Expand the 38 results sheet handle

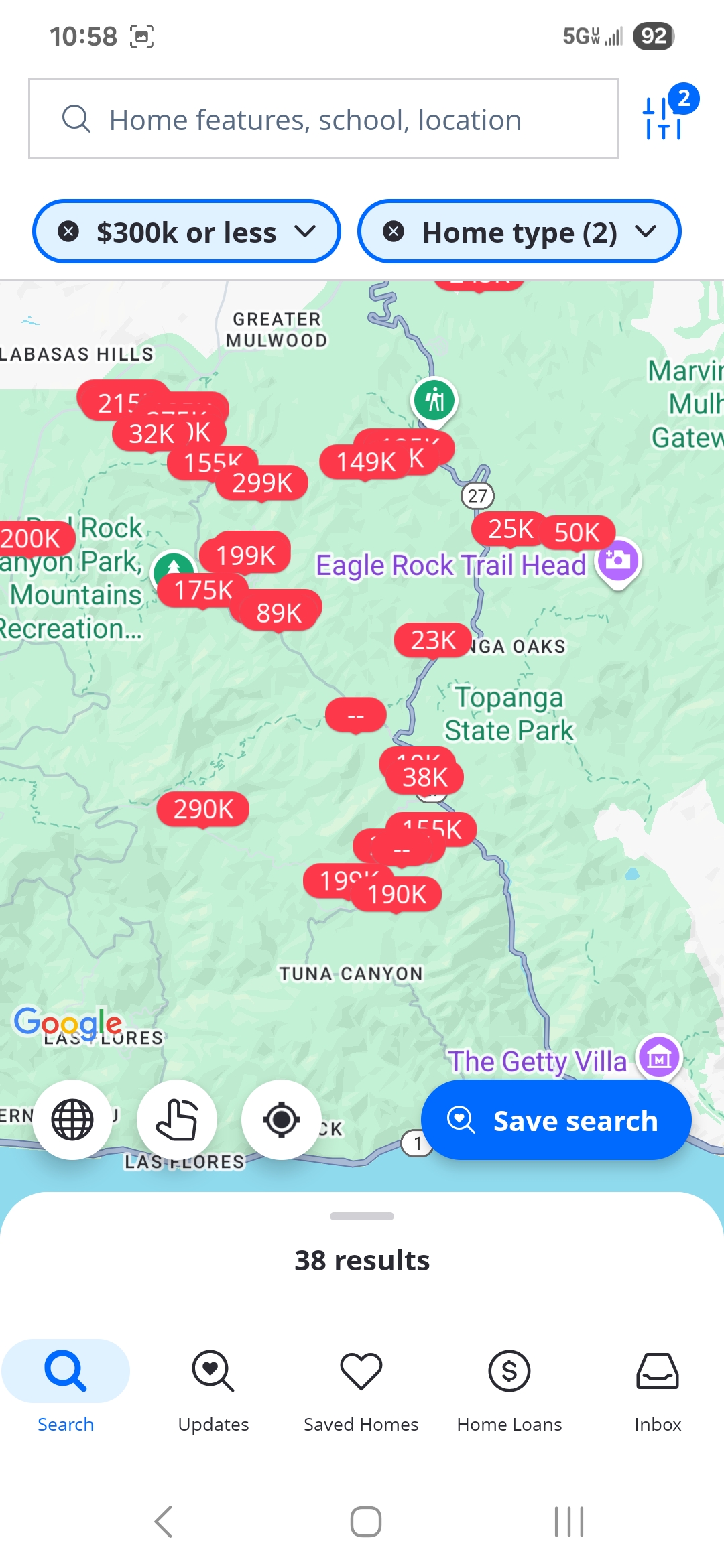click(x=362, y=1216)
